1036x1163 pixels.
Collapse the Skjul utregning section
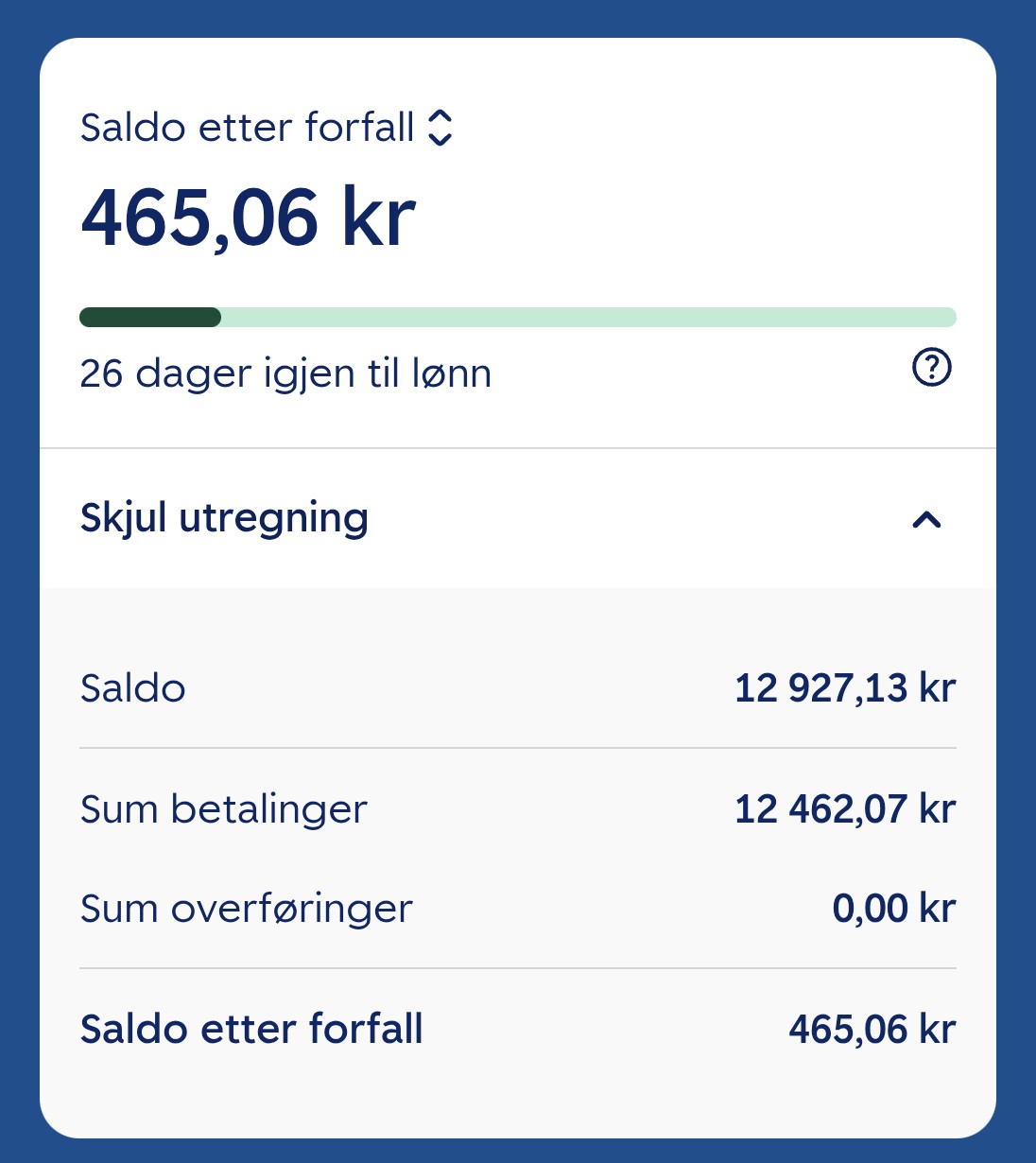[x=926, y=519]
